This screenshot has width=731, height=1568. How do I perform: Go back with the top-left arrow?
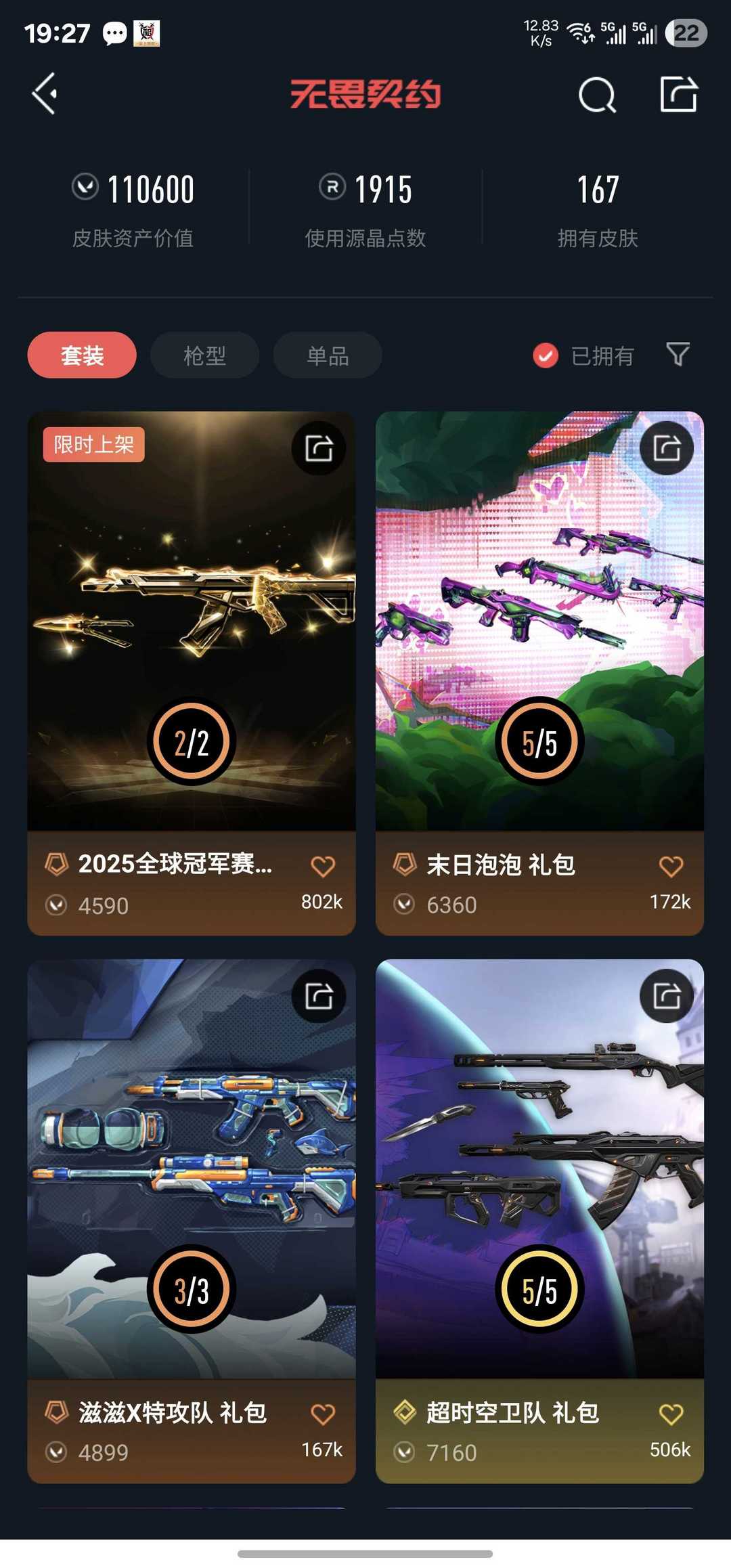pos(45,94)
